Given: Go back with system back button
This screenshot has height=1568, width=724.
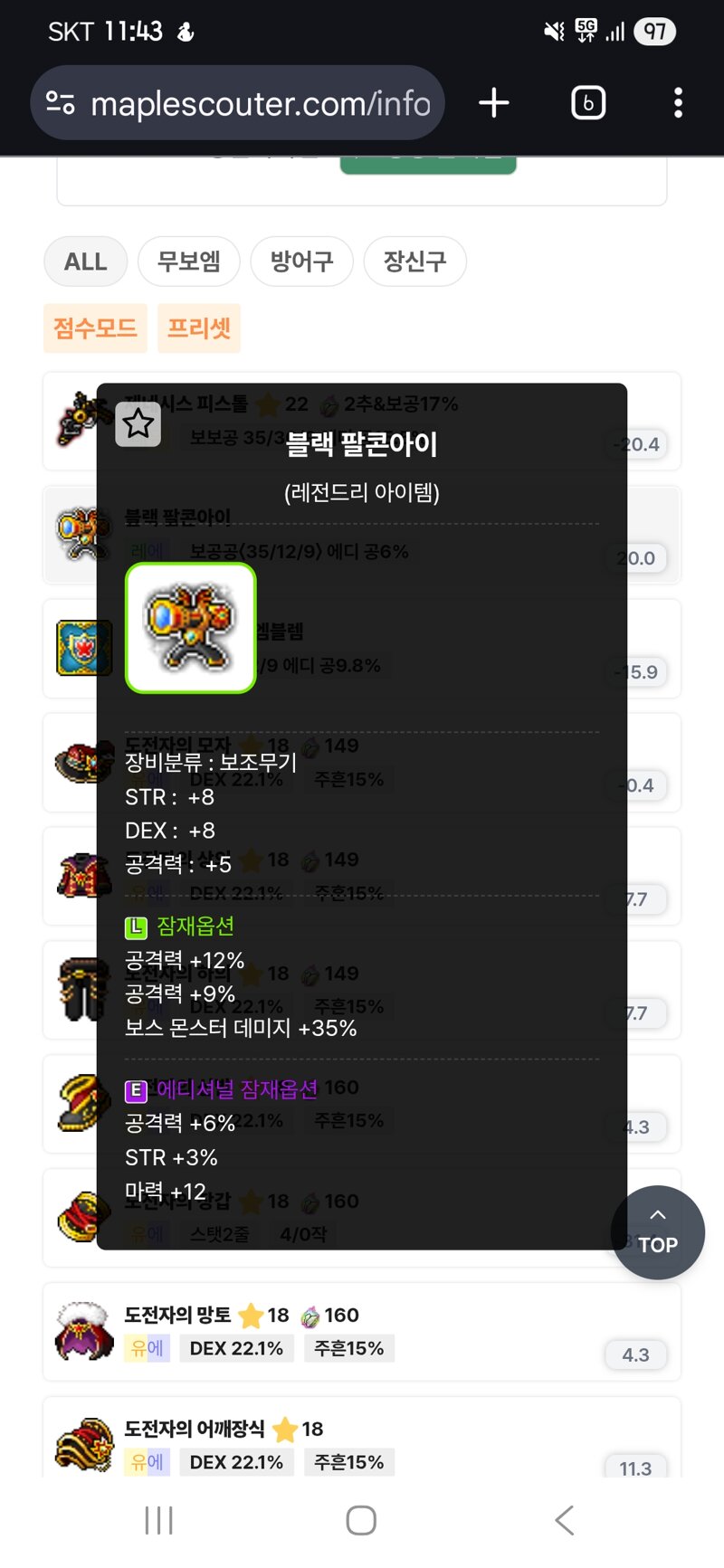Looking at the screenshot, I should [x=565, y=1521].
